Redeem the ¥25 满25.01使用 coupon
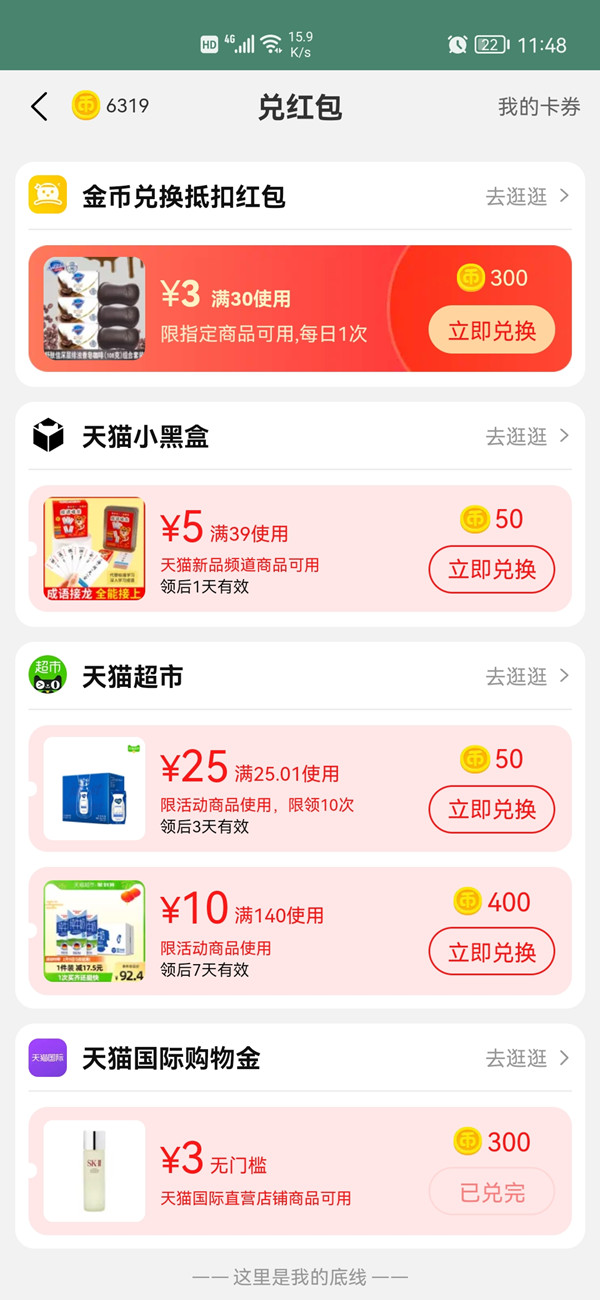 pos(491,810)
